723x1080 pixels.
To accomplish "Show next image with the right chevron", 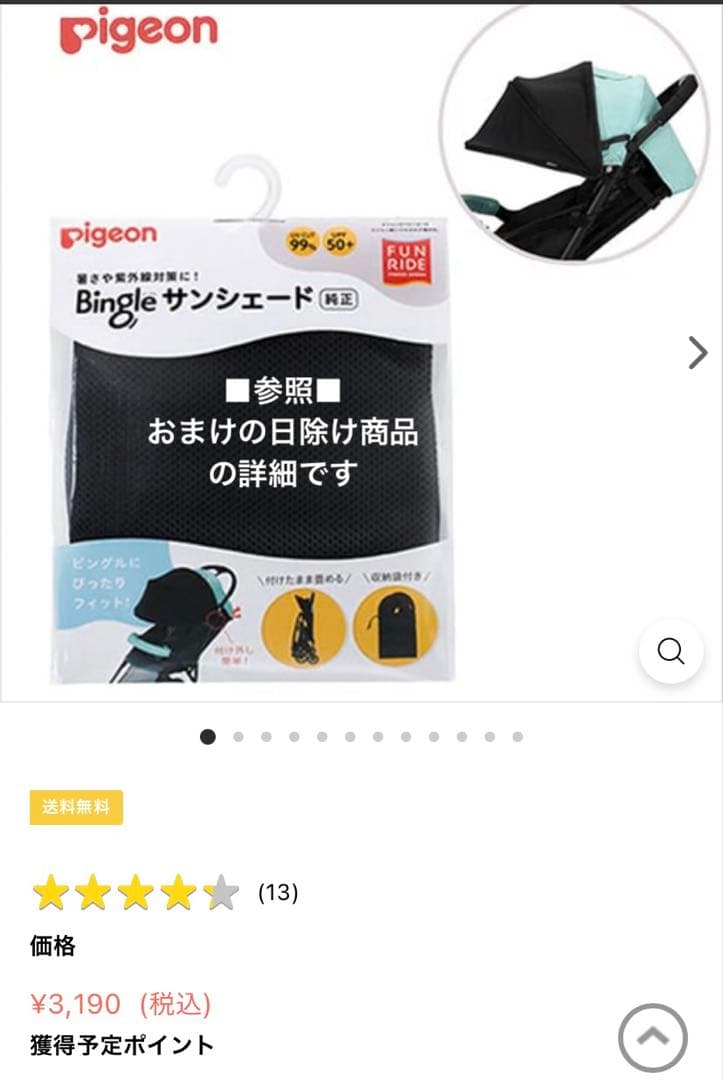I will coord(696,351).
